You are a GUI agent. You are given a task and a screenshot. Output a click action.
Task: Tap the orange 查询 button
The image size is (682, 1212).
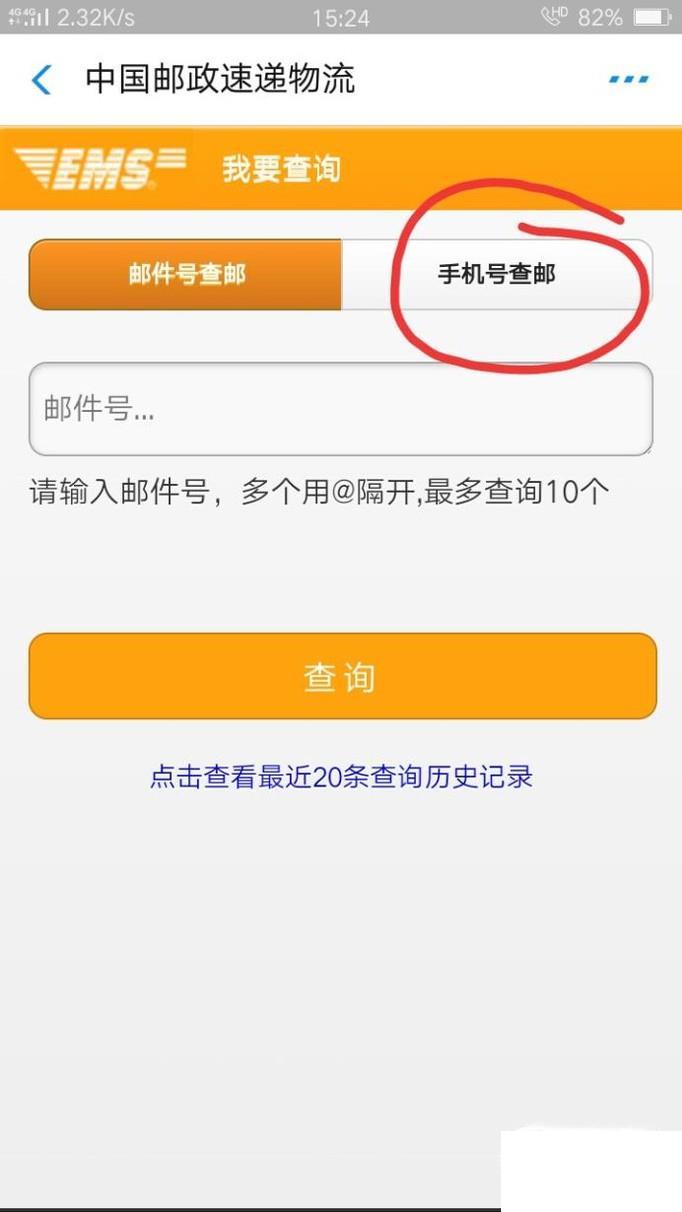[x=342, y=676]
